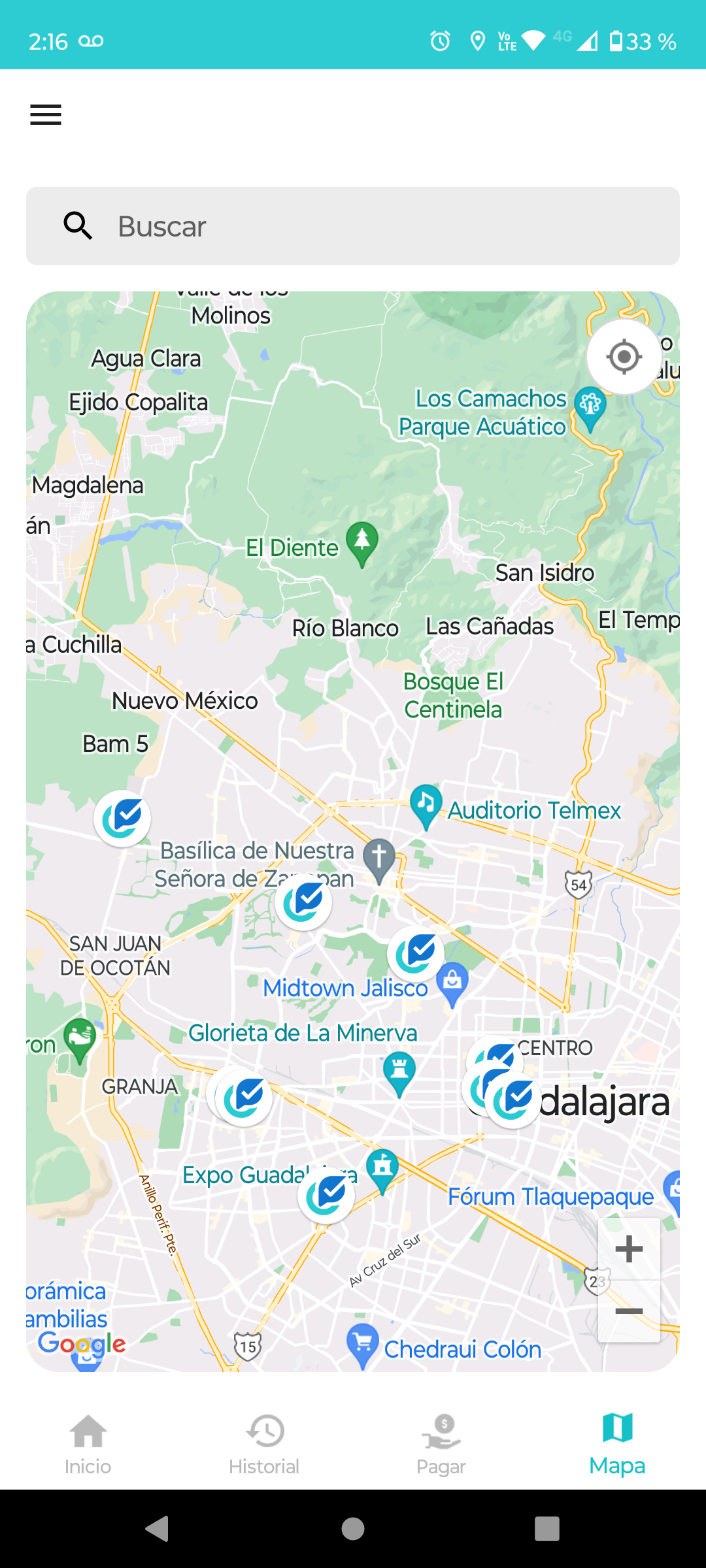Center map on my location

tap(624, 357)
